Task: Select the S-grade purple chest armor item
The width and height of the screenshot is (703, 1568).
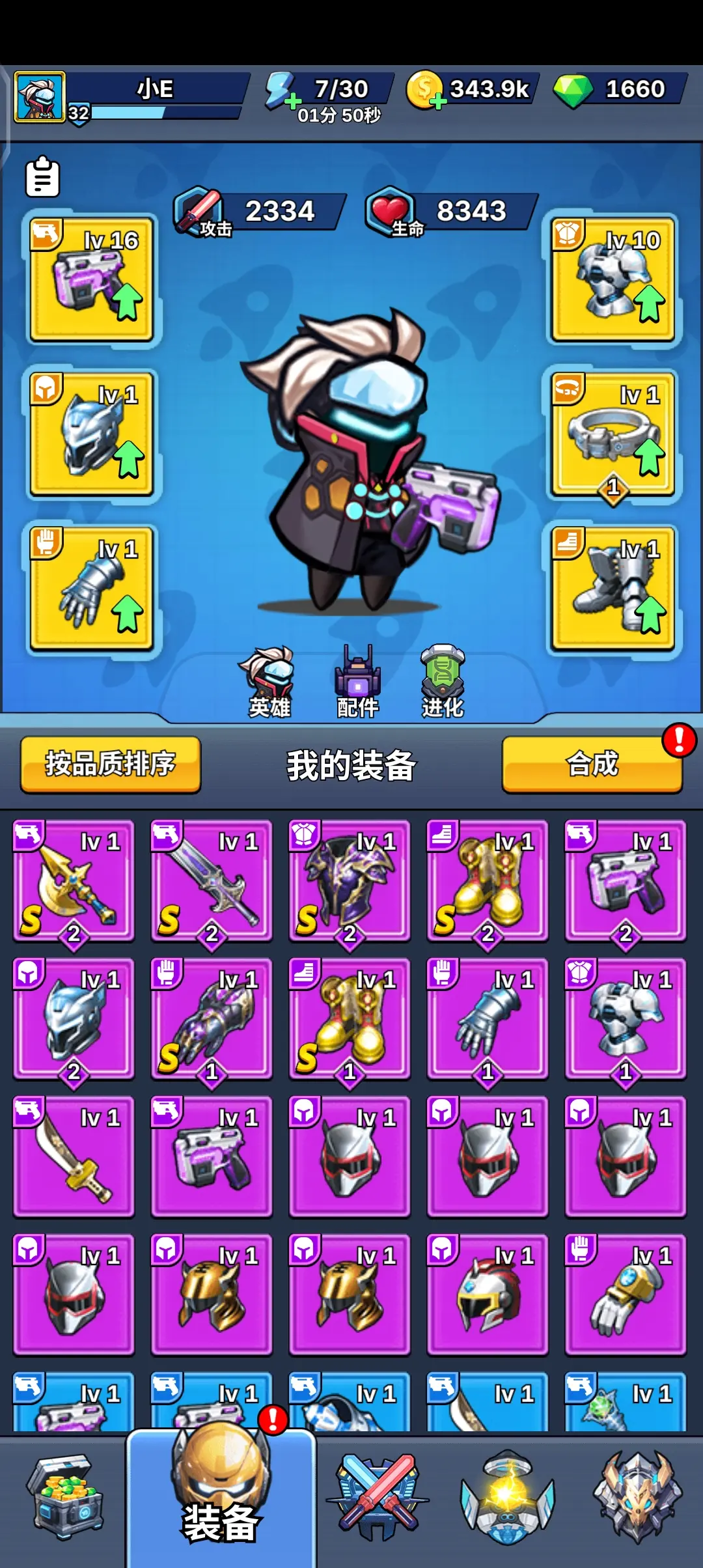Action: 350,880
